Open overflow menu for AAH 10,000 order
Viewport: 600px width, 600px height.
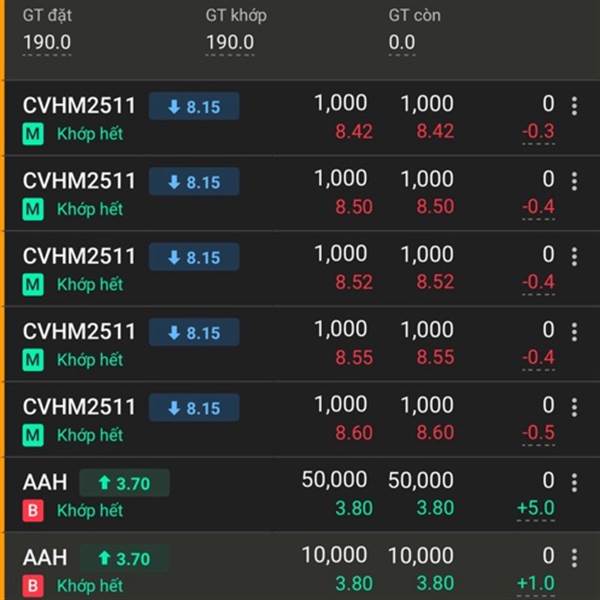pyautogui.click(x=574, y=558)
